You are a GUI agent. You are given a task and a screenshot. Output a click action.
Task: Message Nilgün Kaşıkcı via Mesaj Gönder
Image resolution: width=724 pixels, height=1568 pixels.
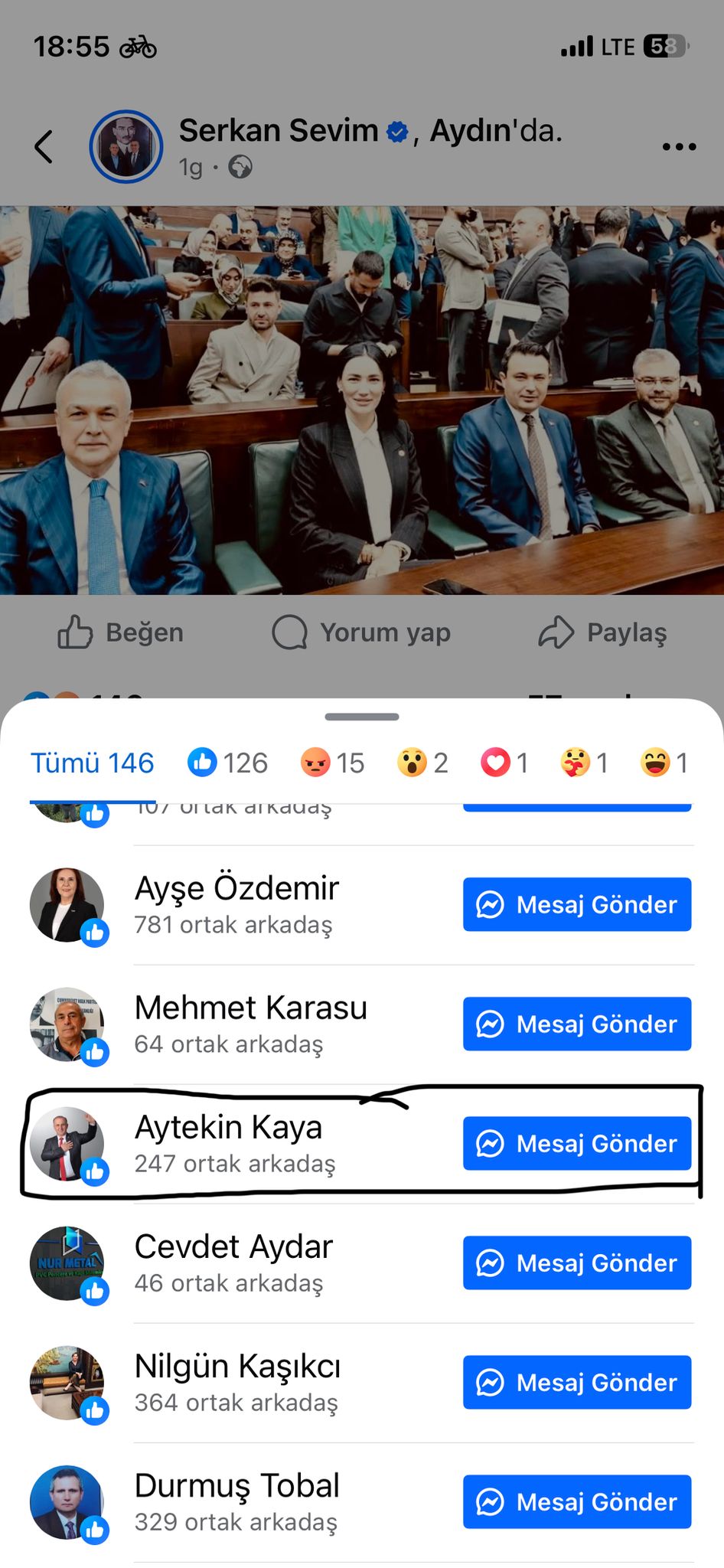click(x=576, y=1382)
